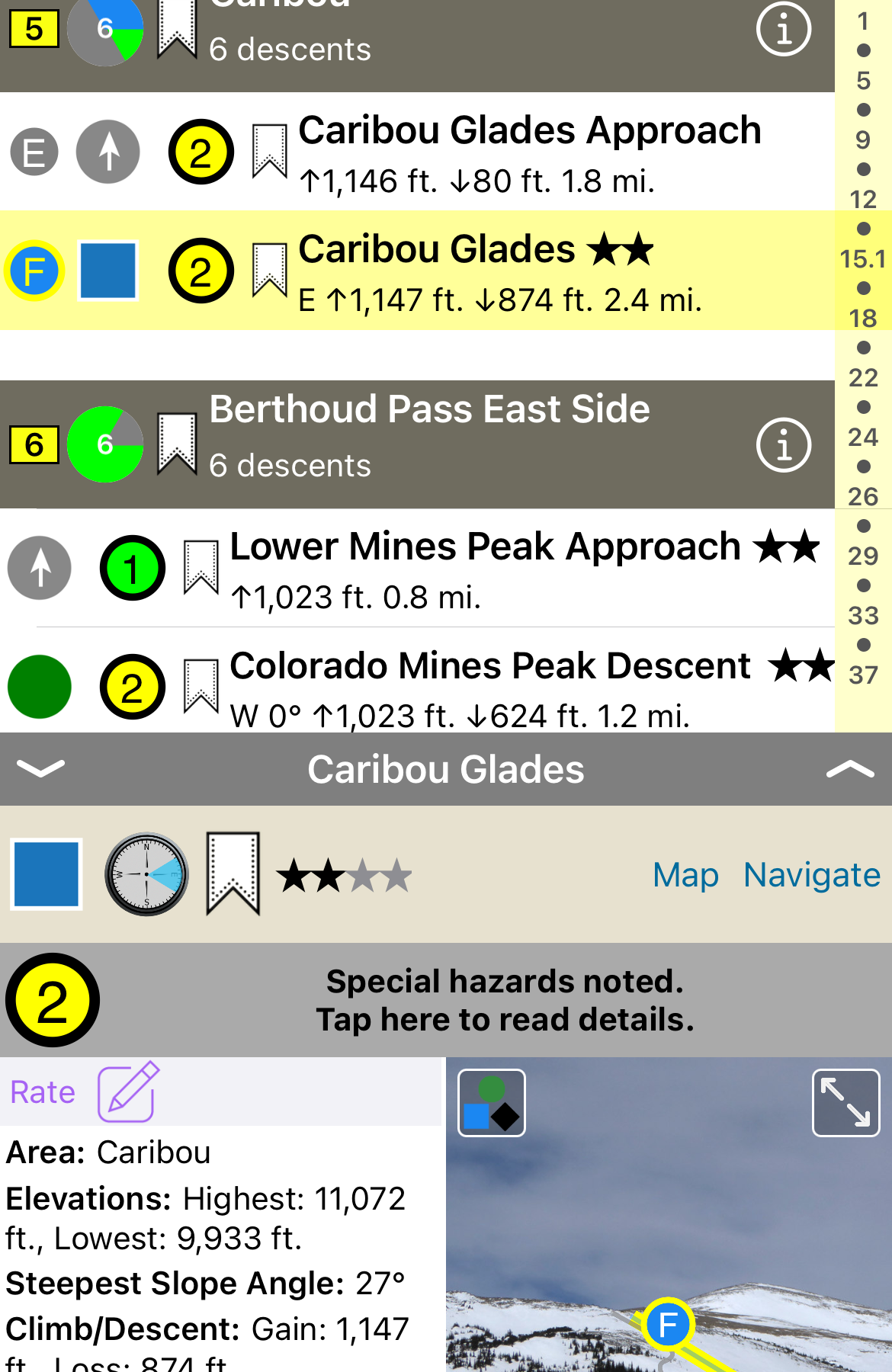Open the Map link for Caribou Glades

click(685, 875)
